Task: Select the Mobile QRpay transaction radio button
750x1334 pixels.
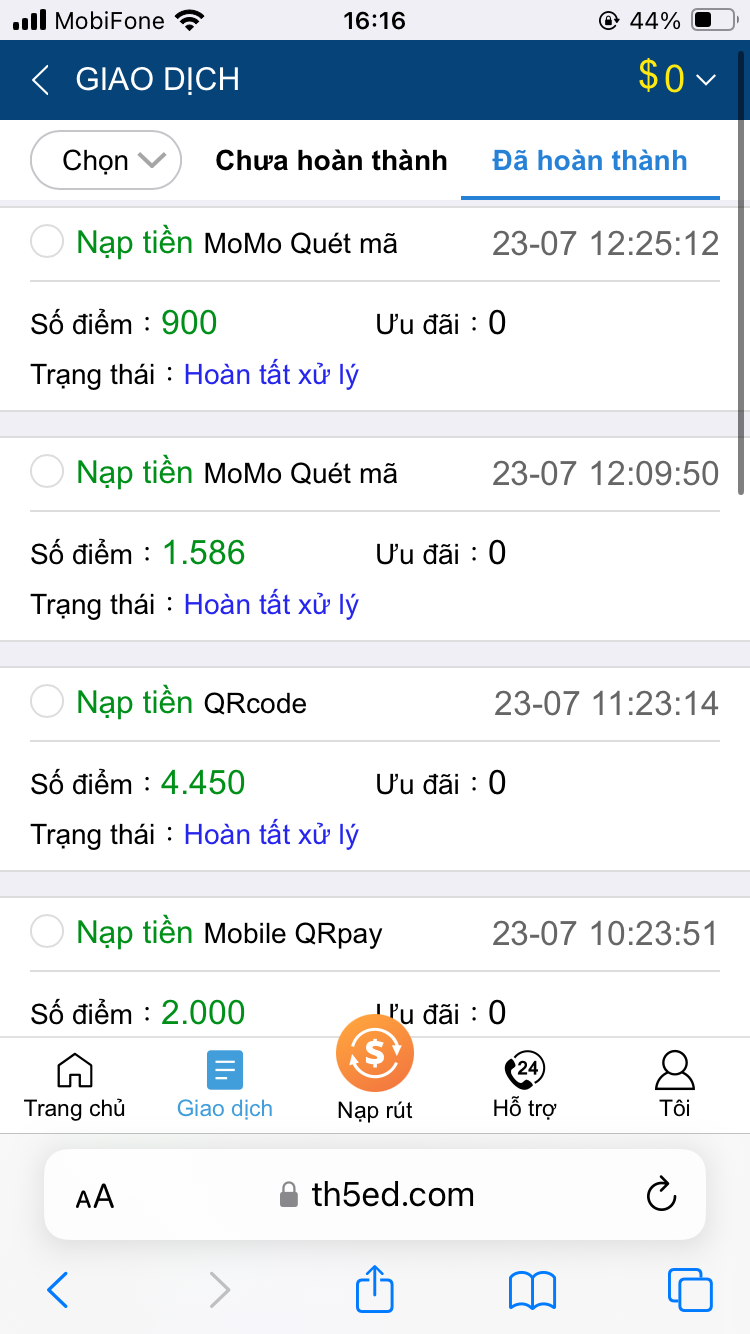Action: pos(47,932)
